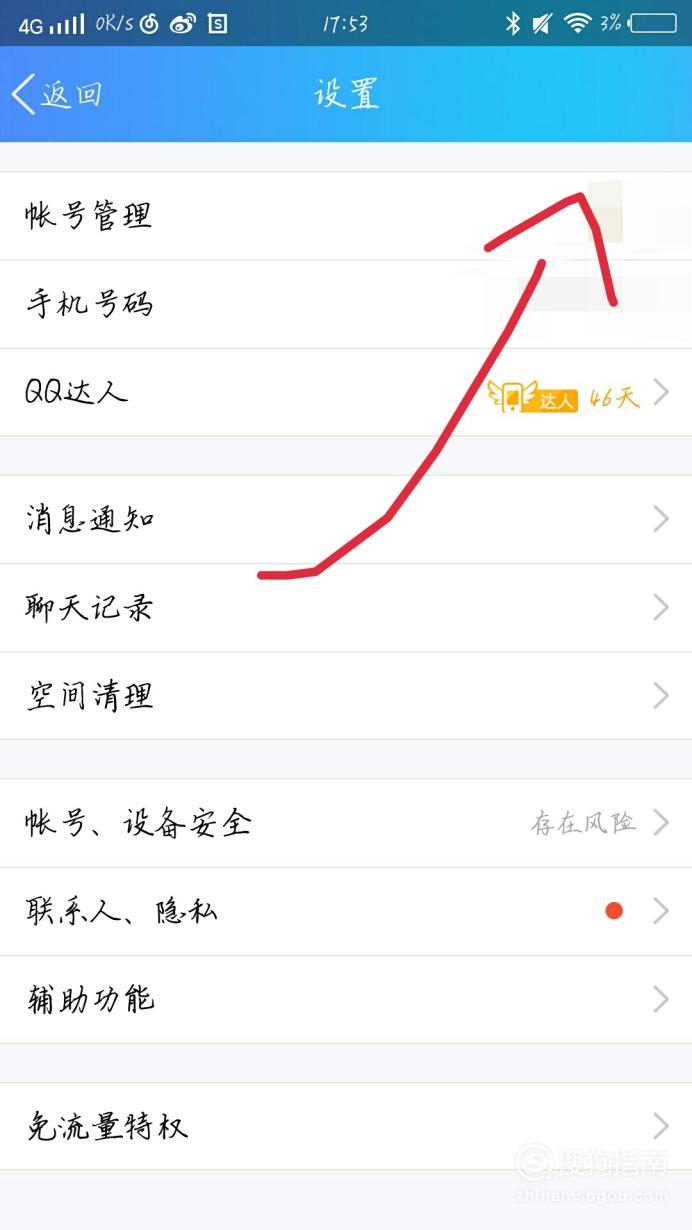Open 聊天记录 settings
Image resolution: width=692 pixels, height=1230 pixels.
click(x=346, y=607)
